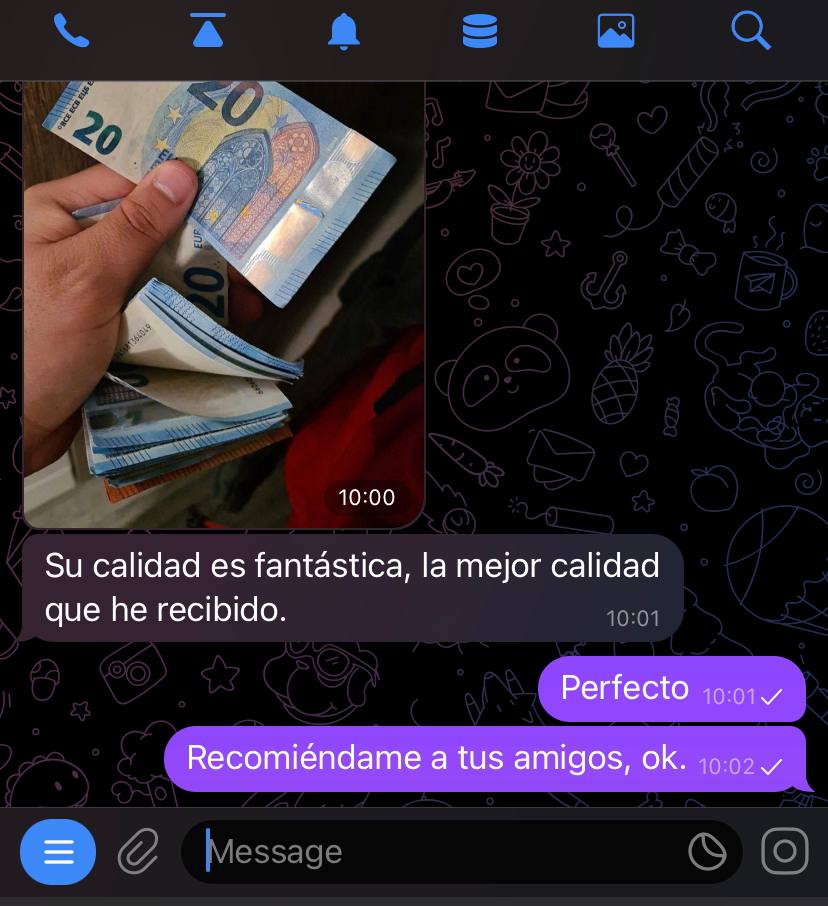Open shared media gallery icon
Screen dimensions: 828x906
click(616, 31)
